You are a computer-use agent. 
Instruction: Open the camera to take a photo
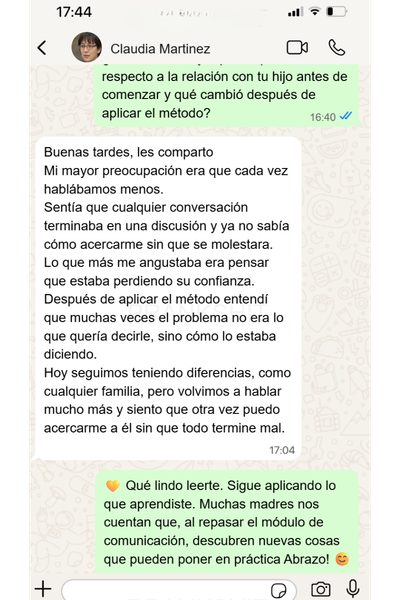coord(320,589)
